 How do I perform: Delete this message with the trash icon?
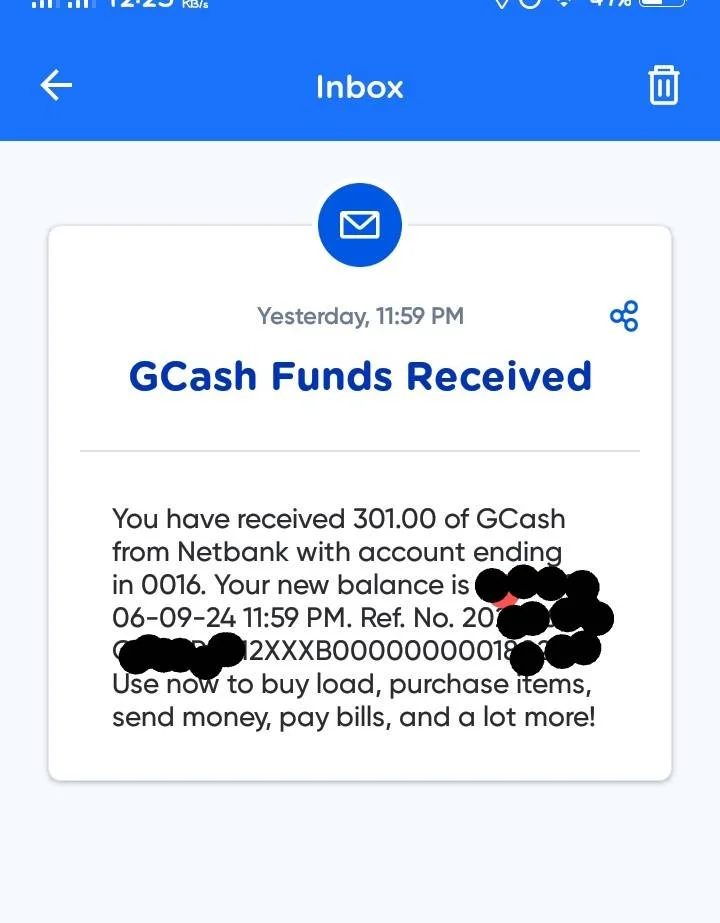point(663,86)
